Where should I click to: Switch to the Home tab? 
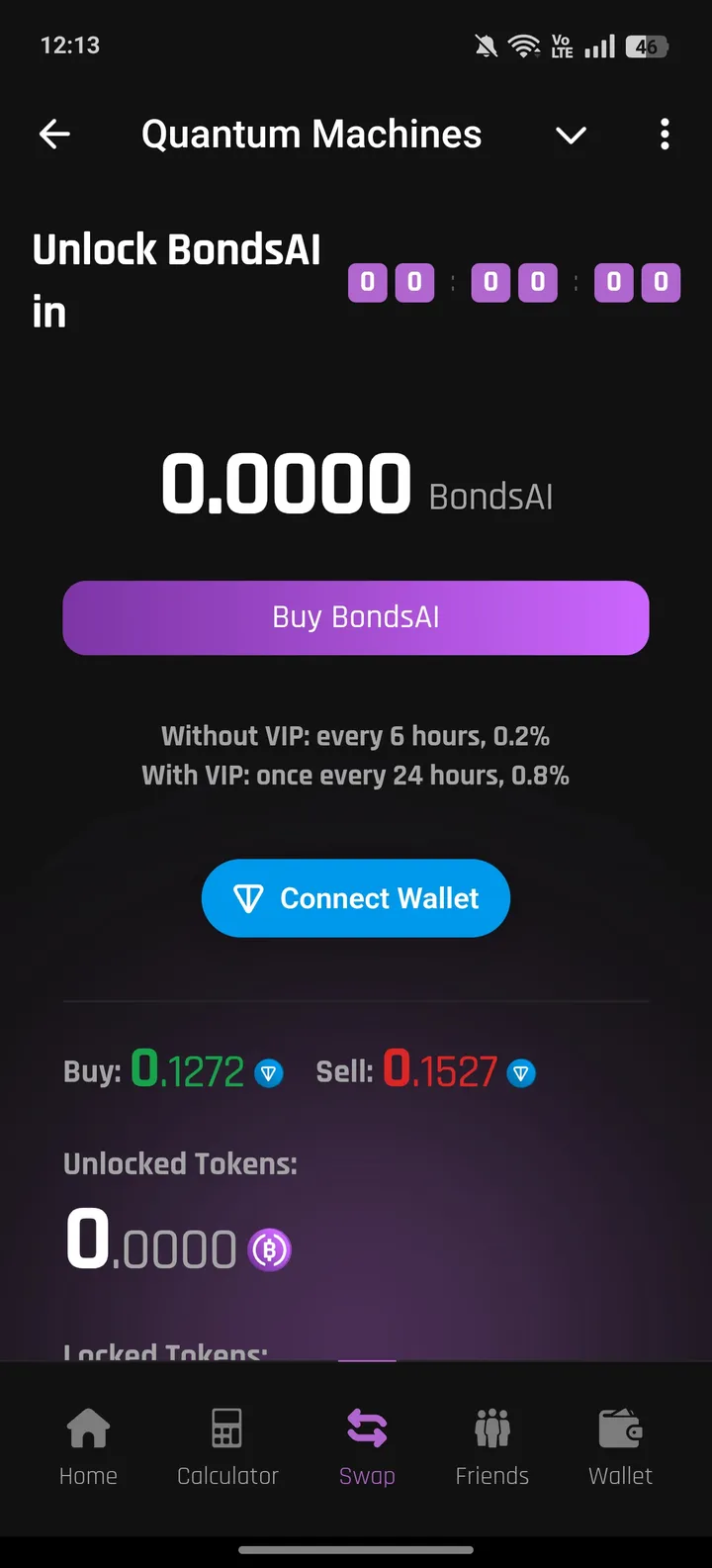[x=88, y=1446]
